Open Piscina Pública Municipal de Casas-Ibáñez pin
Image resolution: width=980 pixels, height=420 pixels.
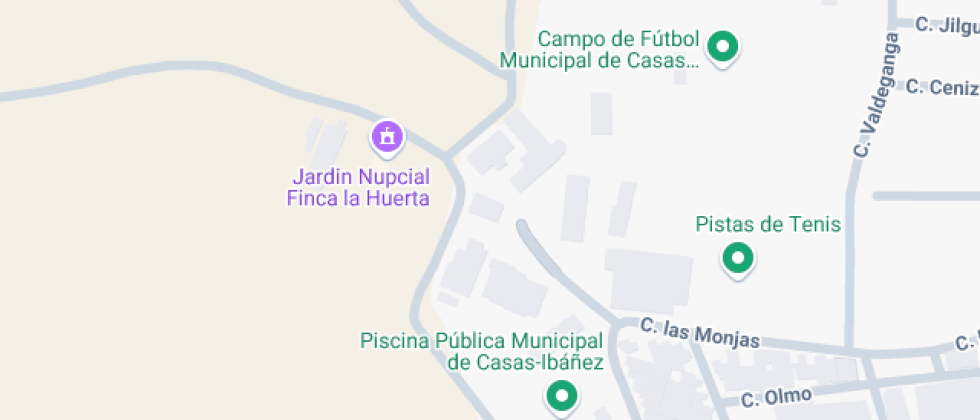562,397
